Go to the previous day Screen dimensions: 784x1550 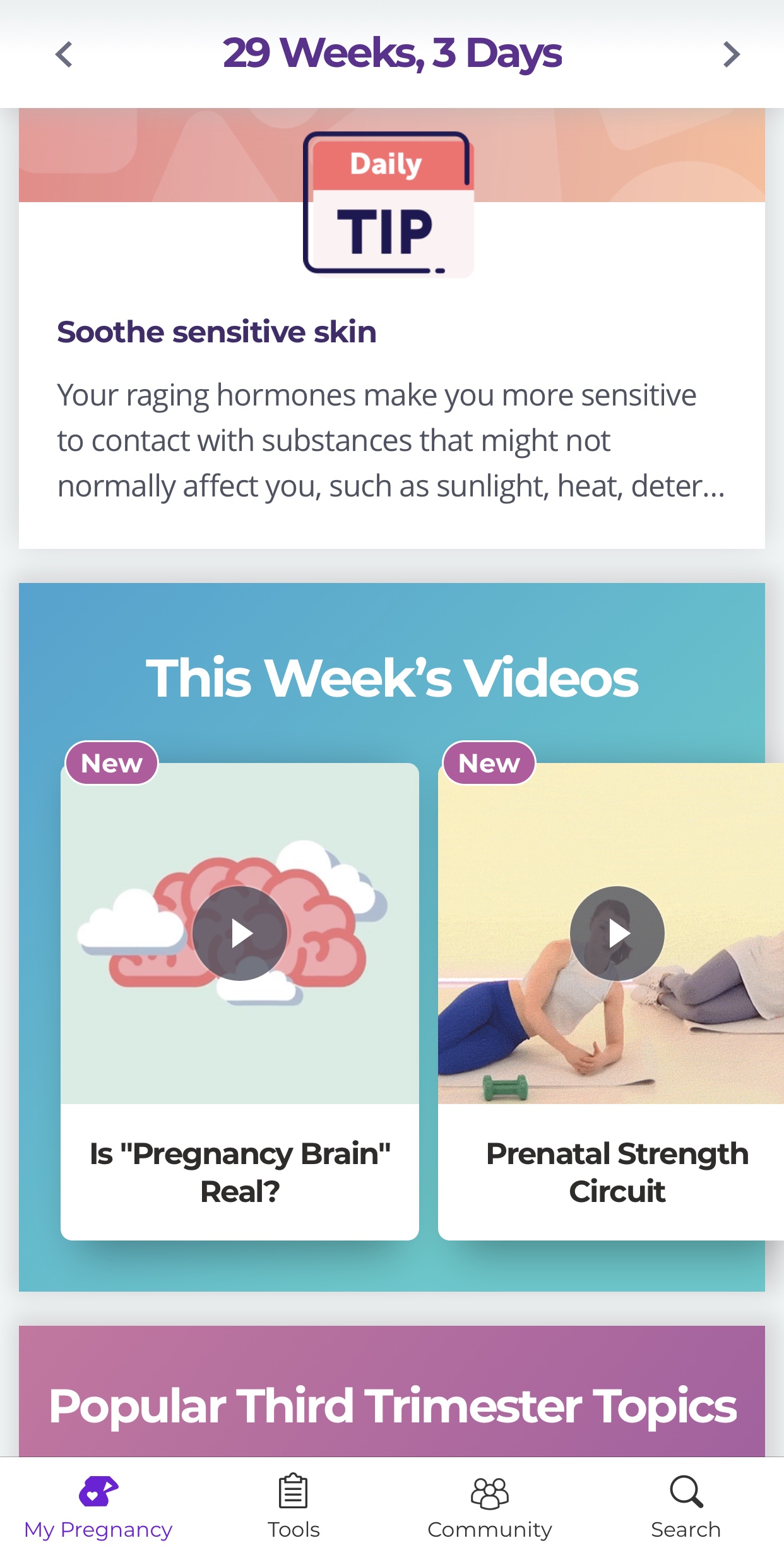[64, 54]
